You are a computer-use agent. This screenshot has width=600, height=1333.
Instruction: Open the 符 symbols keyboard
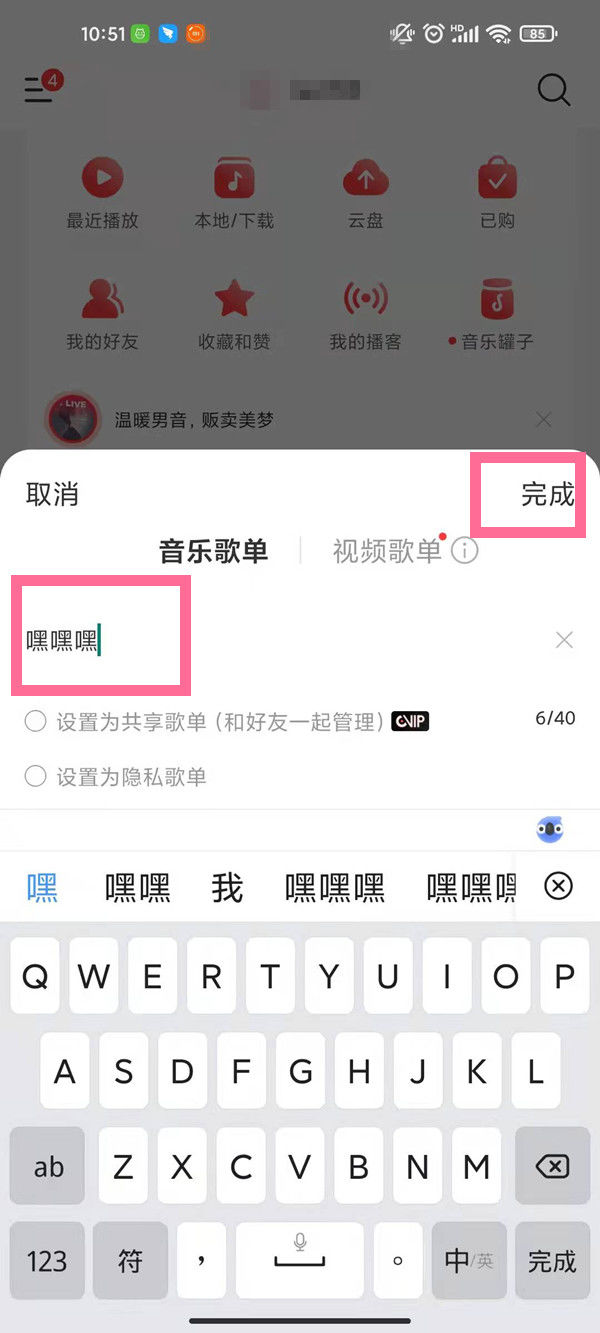130,1261
